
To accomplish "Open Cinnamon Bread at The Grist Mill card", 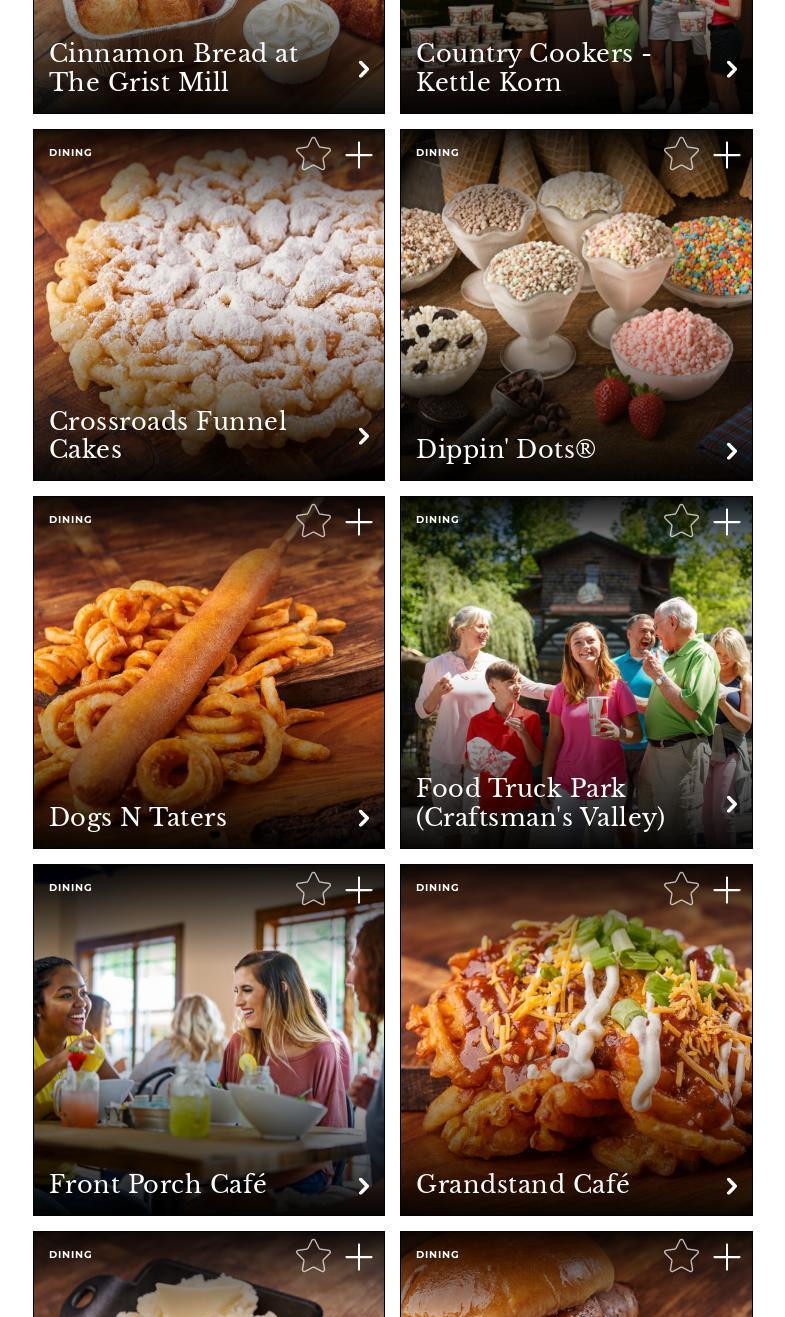I will point(208,57).
